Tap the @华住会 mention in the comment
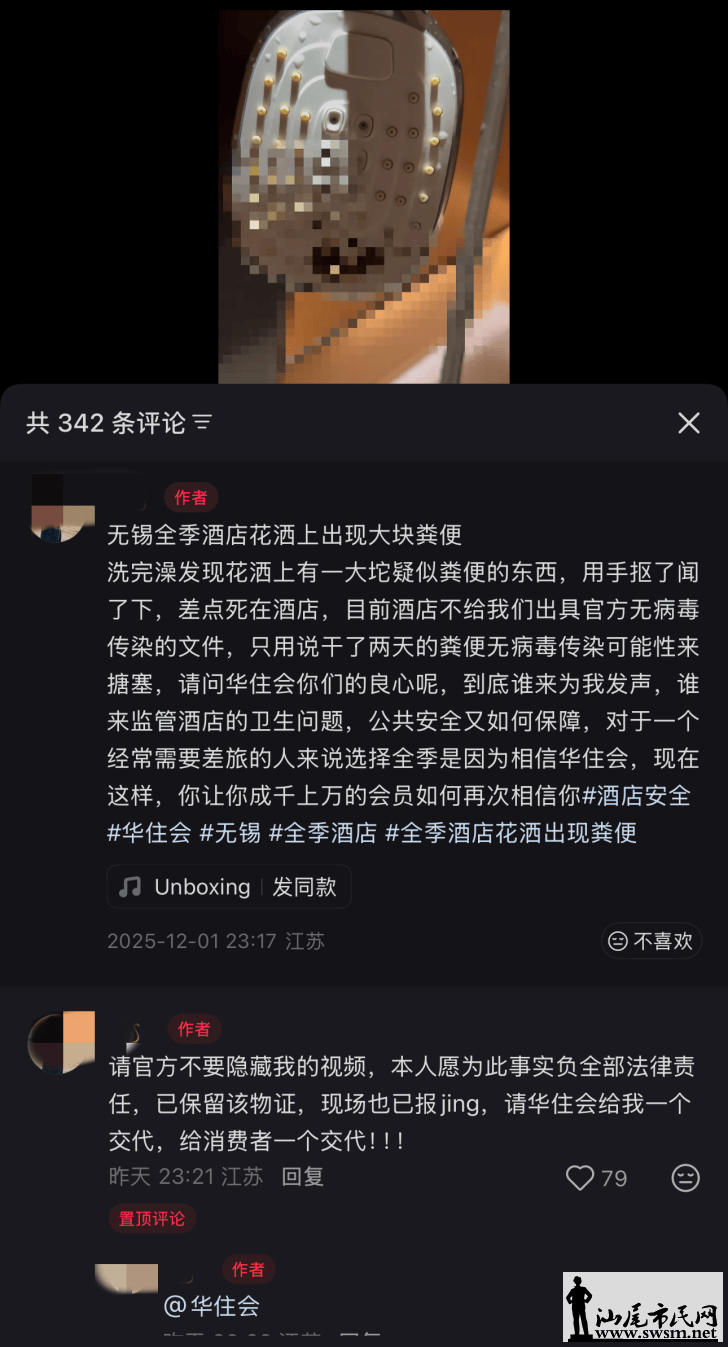 211,1306
